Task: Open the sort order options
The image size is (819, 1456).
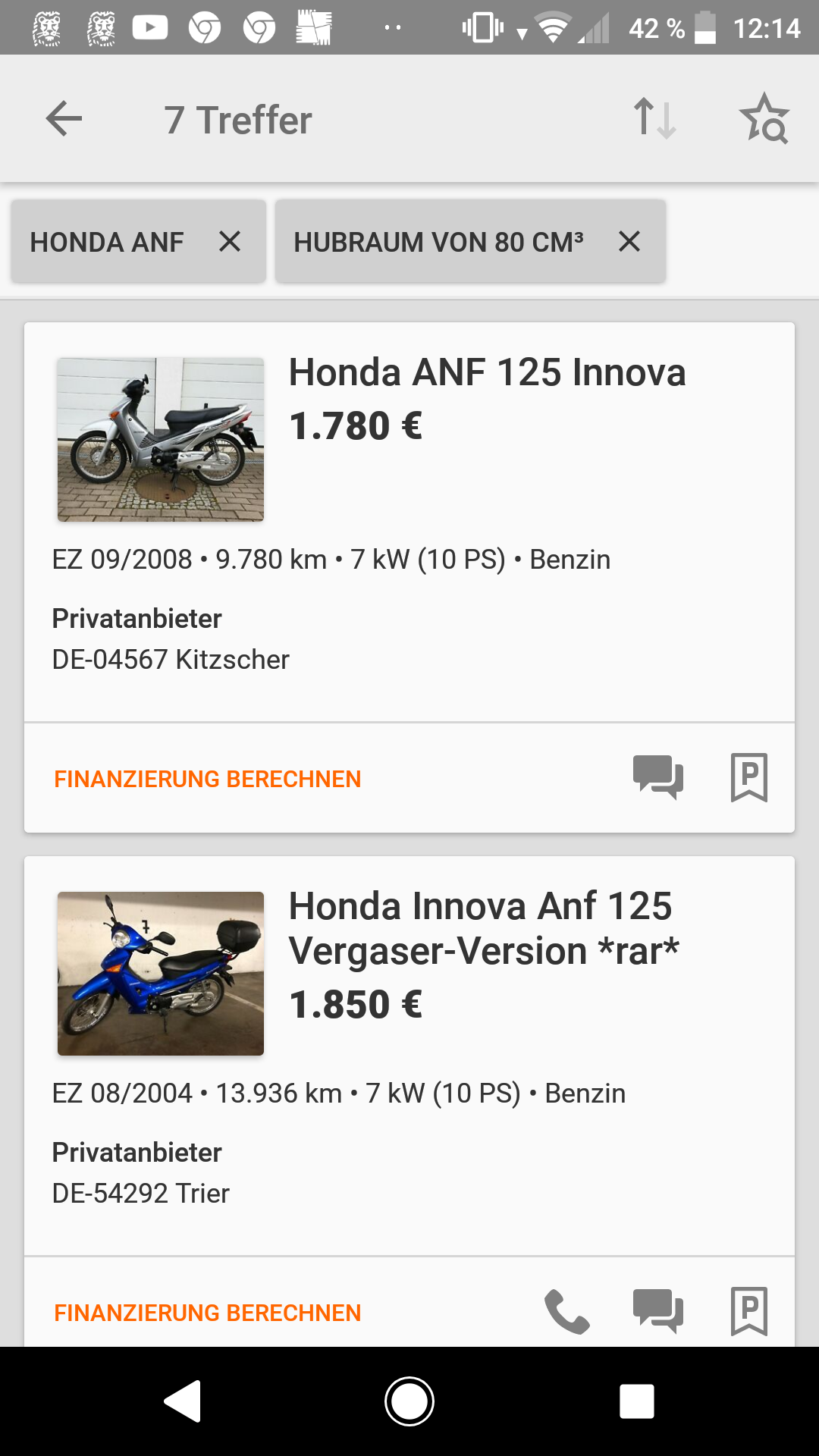Action: point(654,119)
